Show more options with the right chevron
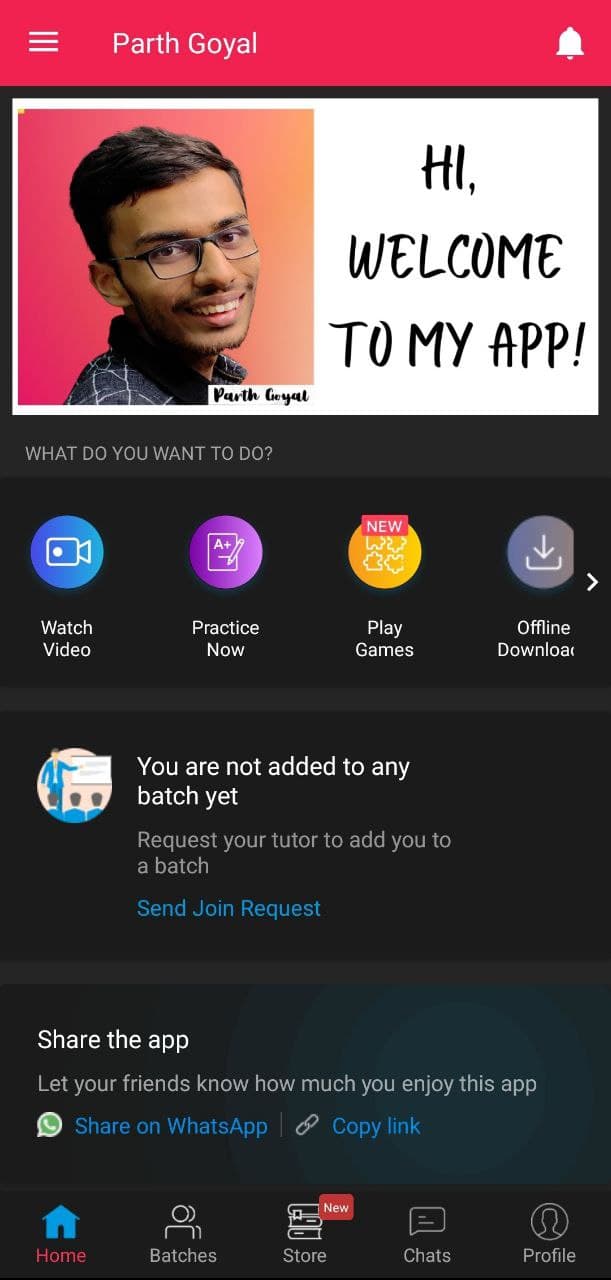The height and width of the screenshot is (1280, 611). (x=592, y=582)
